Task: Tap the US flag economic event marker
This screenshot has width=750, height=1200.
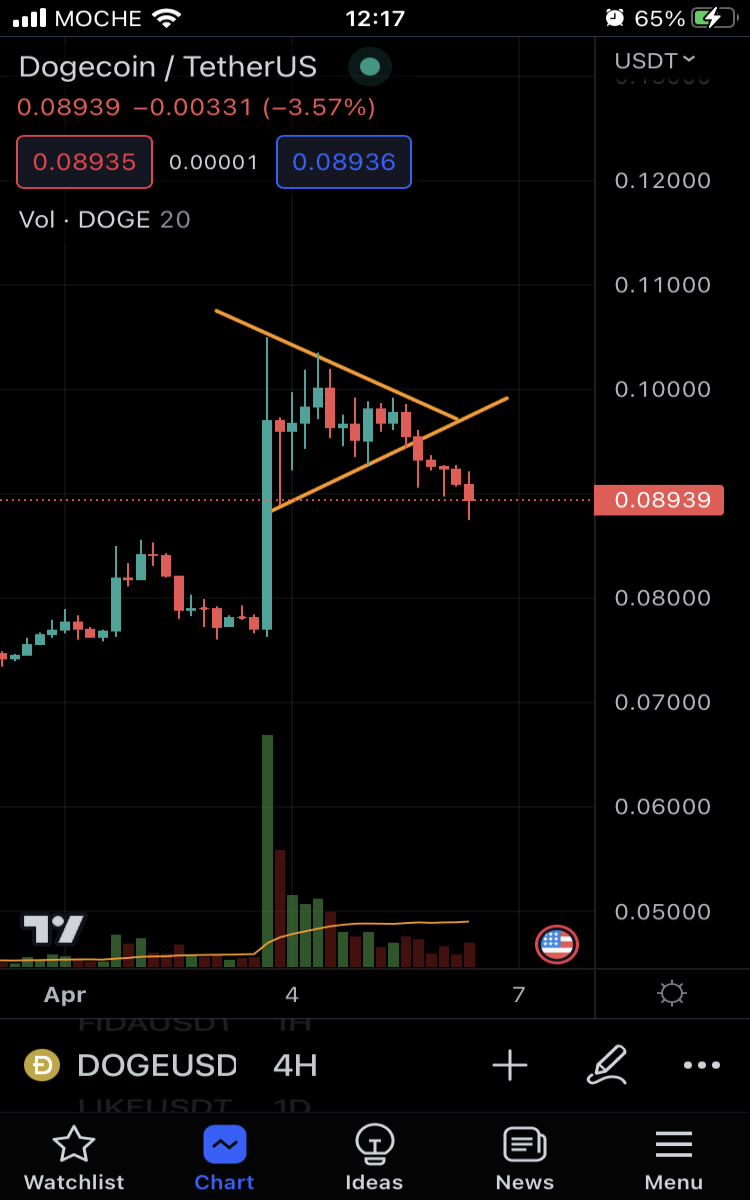Action: [556, 943]
